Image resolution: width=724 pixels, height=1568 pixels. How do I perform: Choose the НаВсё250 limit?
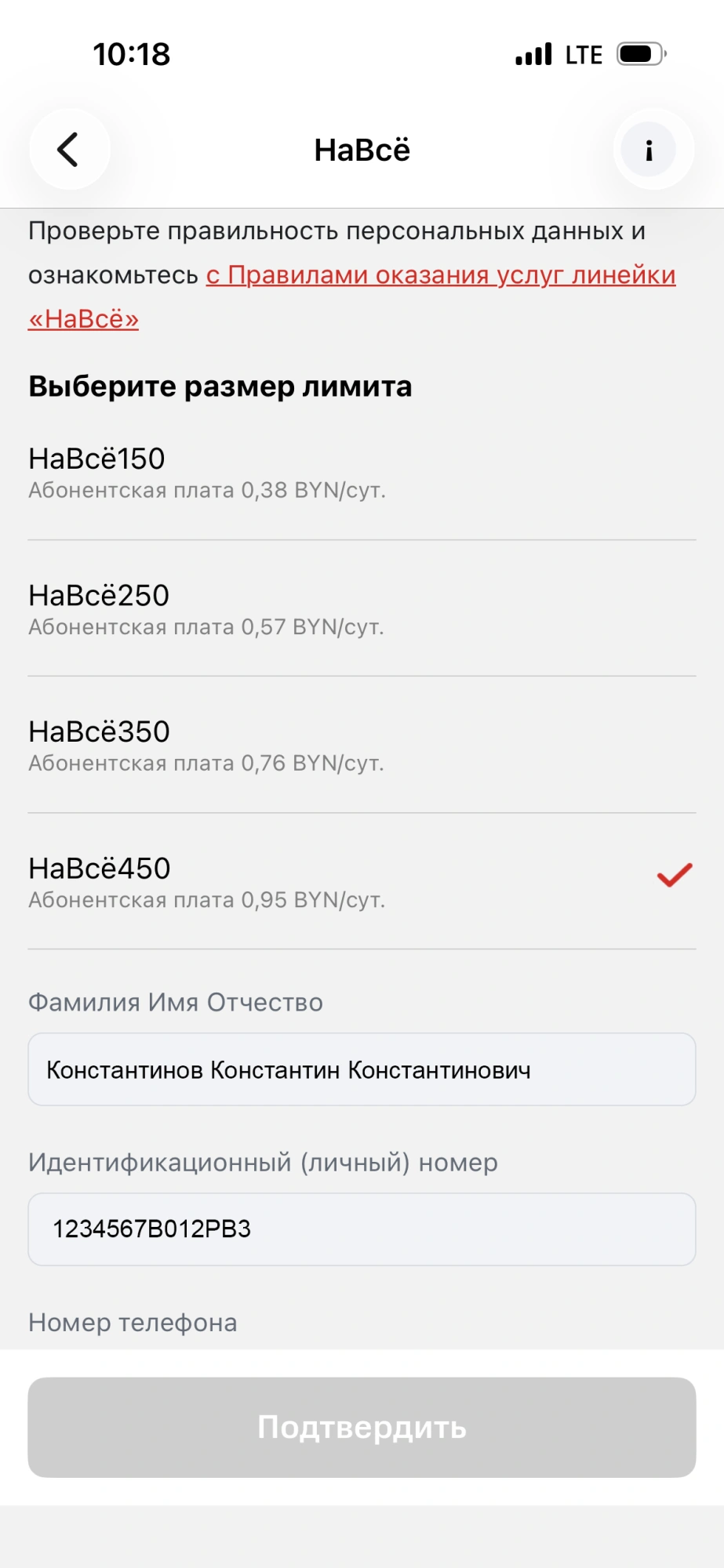(x=361, y=609)
